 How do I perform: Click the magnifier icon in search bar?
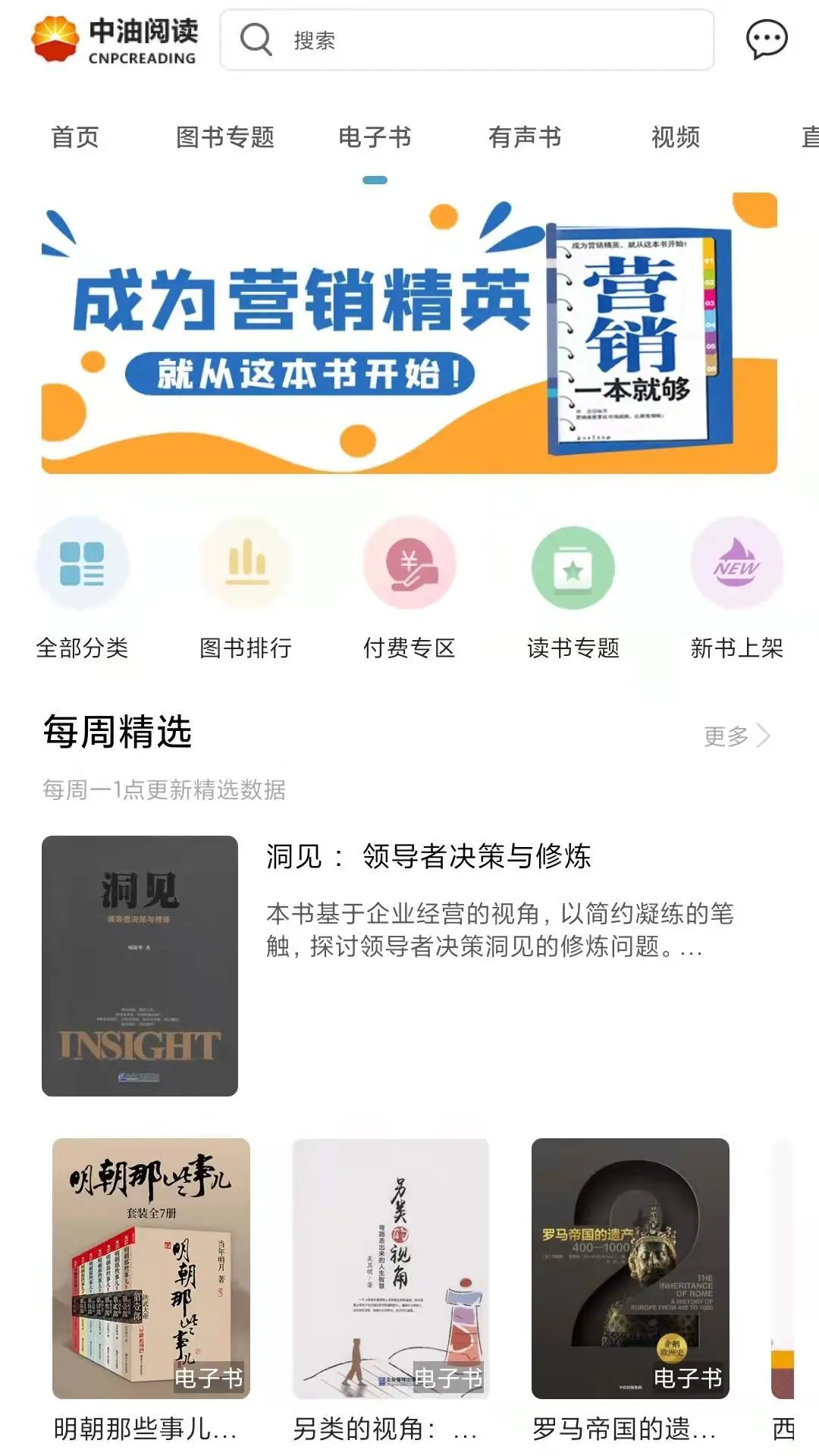click(x=256, y=39)
